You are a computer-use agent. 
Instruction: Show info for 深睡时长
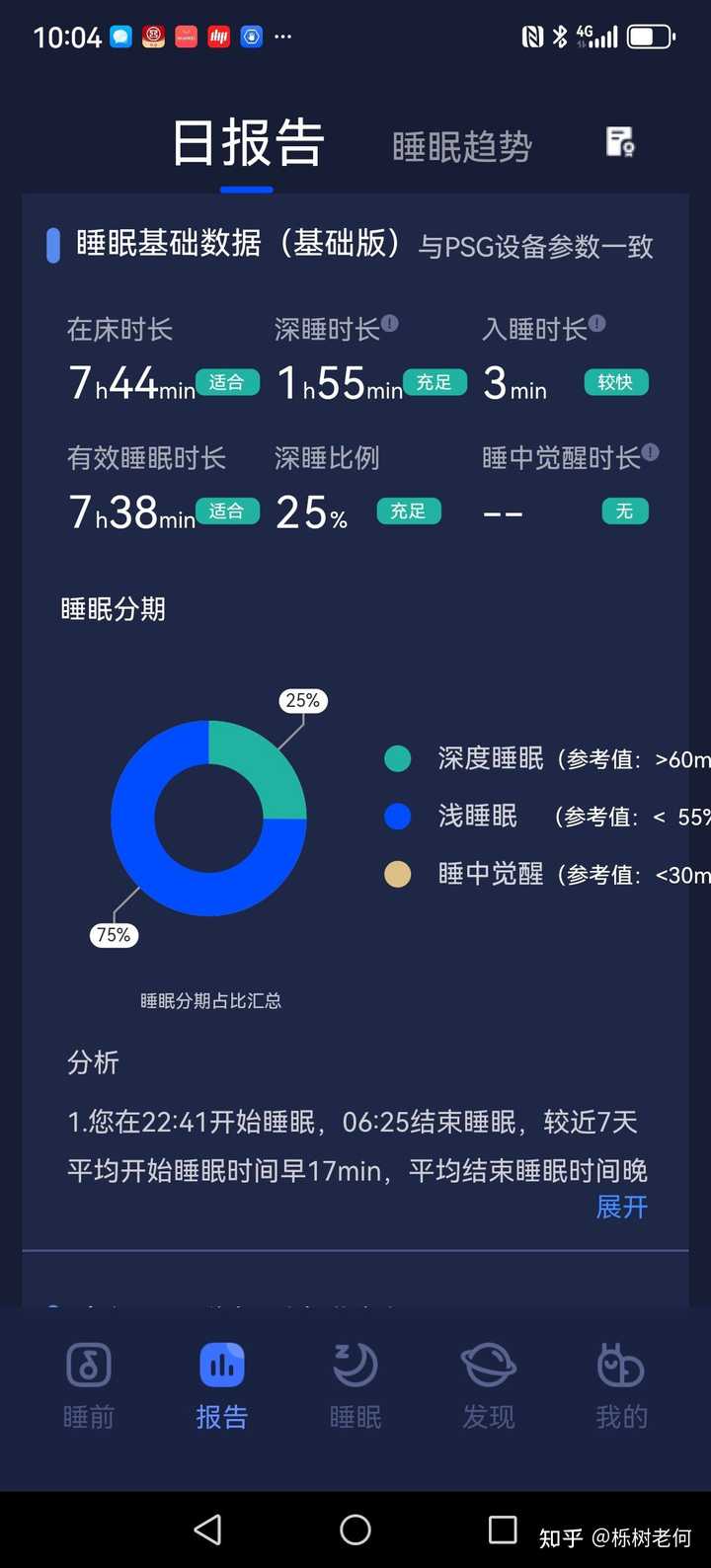390,323
